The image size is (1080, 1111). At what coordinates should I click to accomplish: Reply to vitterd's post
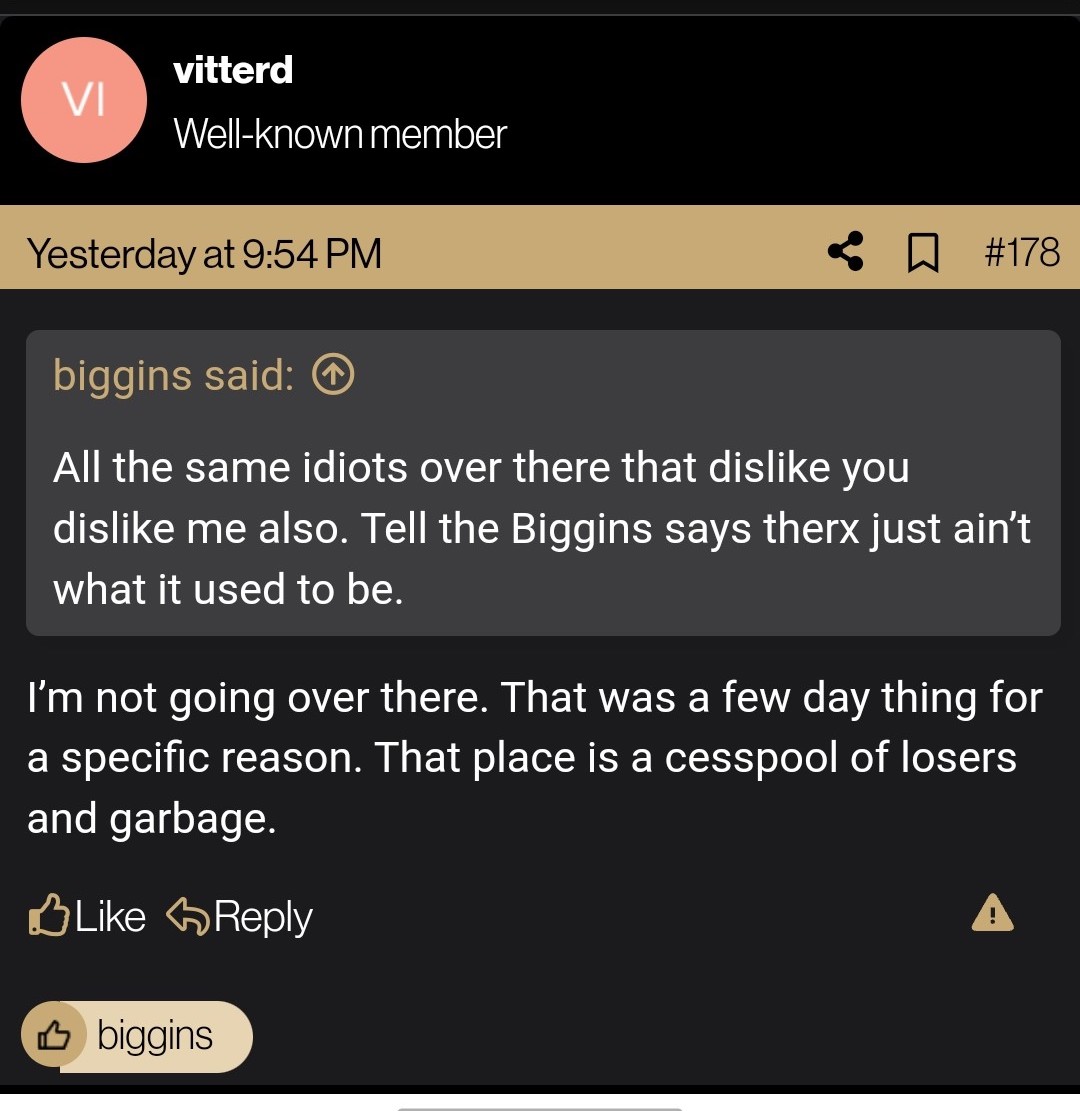(x=240, y=916)
